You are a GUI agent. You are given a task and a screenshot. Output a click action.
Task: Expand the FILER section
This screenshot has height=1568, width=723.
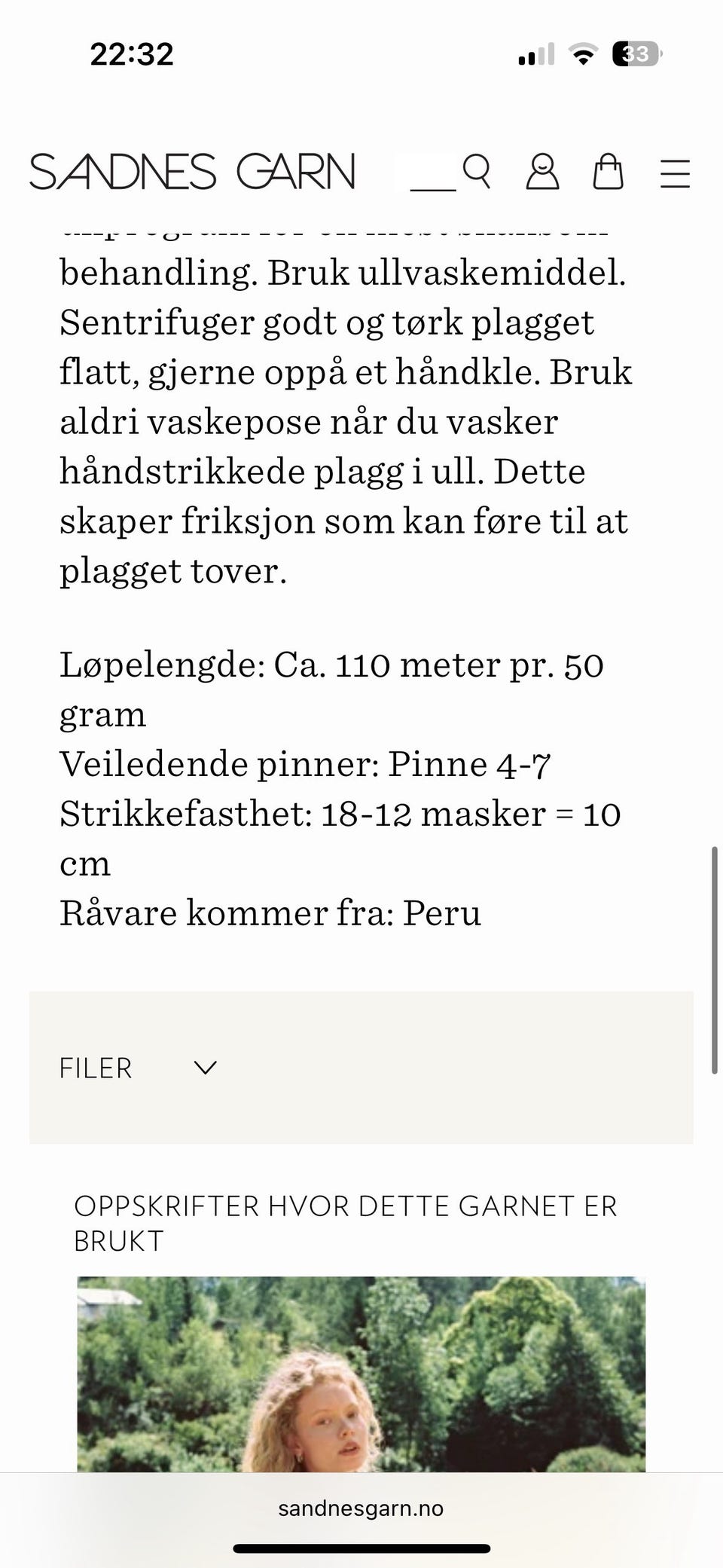coord(96,1067)
